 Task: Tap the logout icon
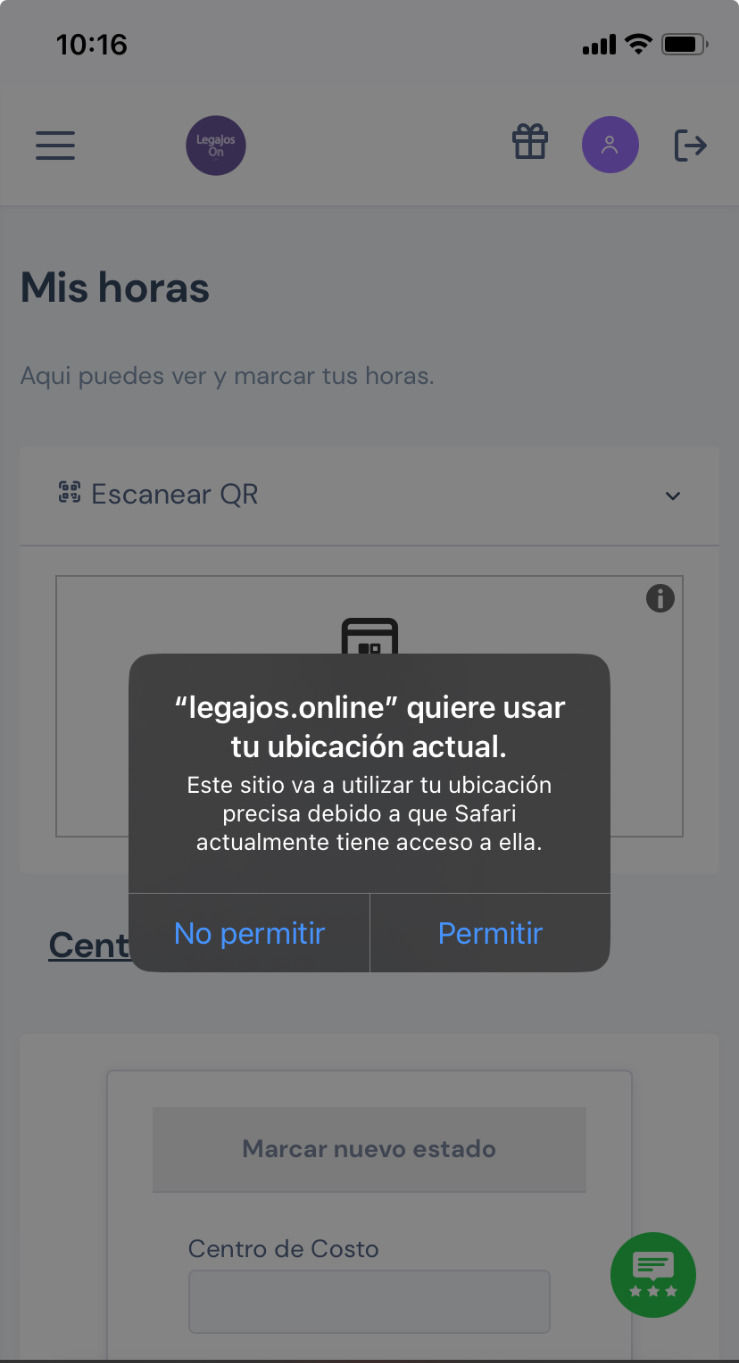[690, 145]
